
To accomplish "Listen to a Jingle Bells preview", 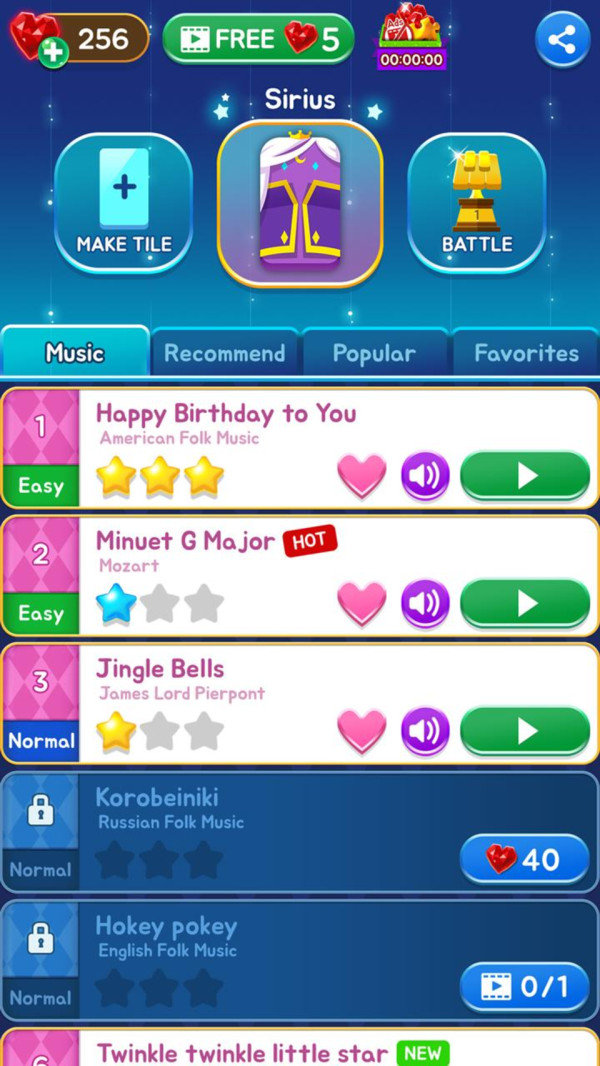I will [425, 731].
